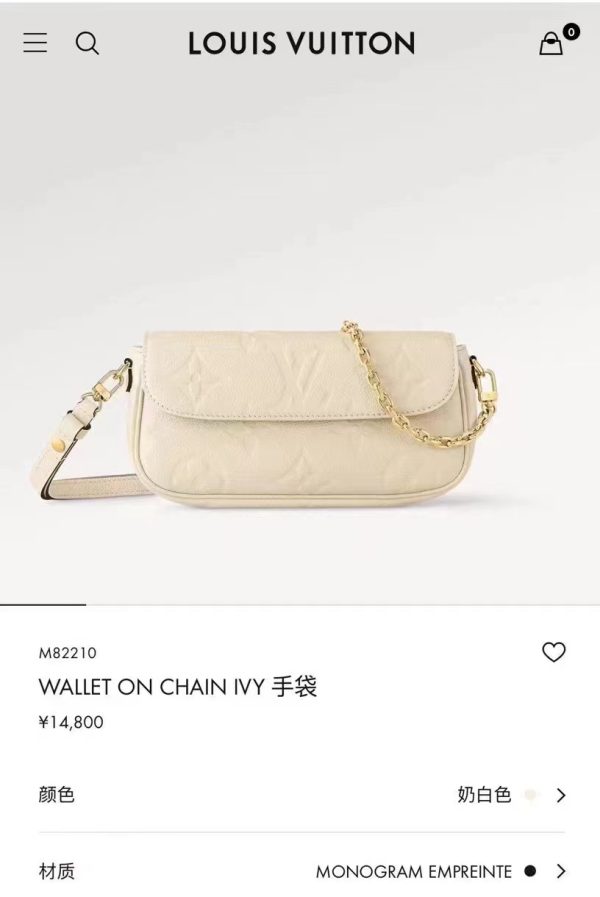Viewport: 600px width, 897px height.
Task: Add the bag to wishlist
Action: (x=553, y=652)
